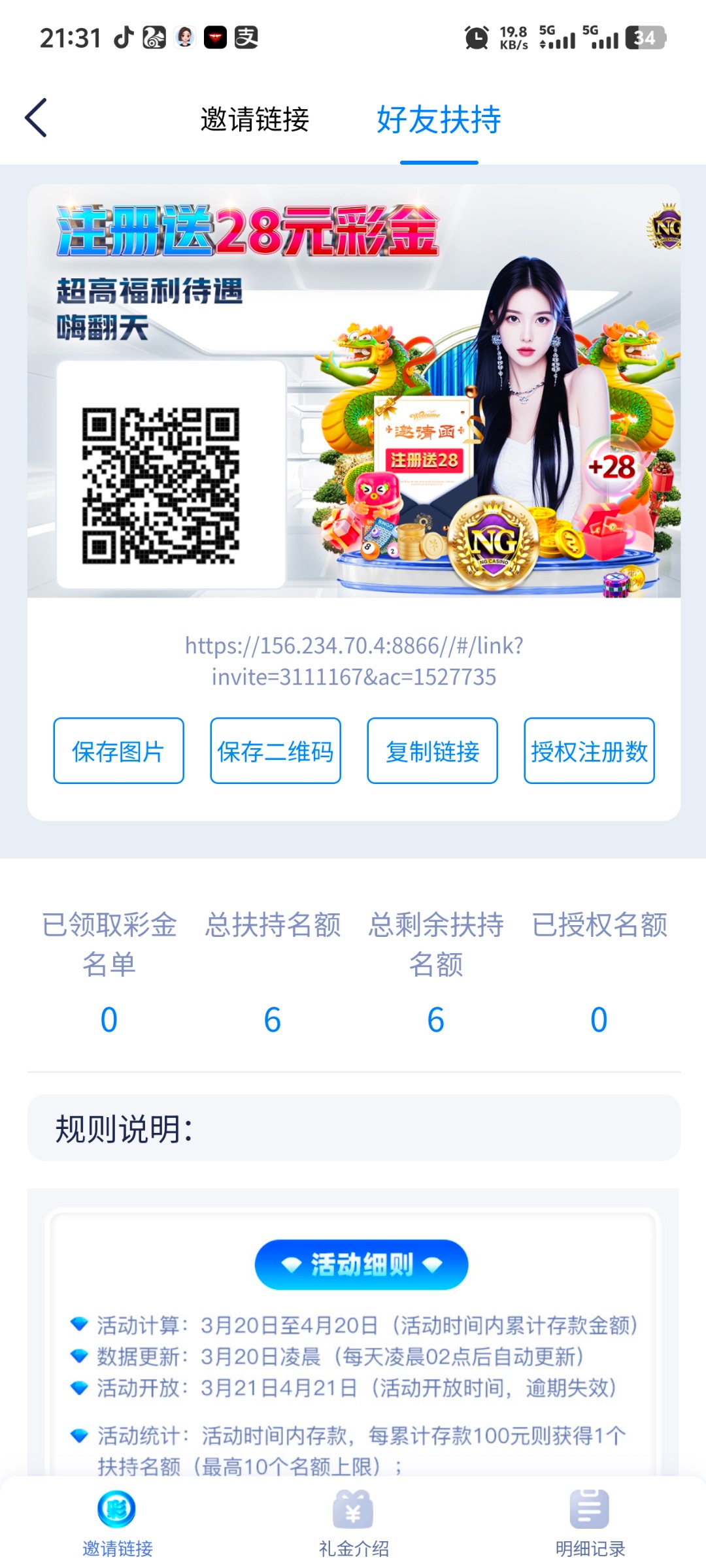Copy the invite link with 复制链接
The height and width of the screenshot is (1568, 706).
[x=432, y=751]
